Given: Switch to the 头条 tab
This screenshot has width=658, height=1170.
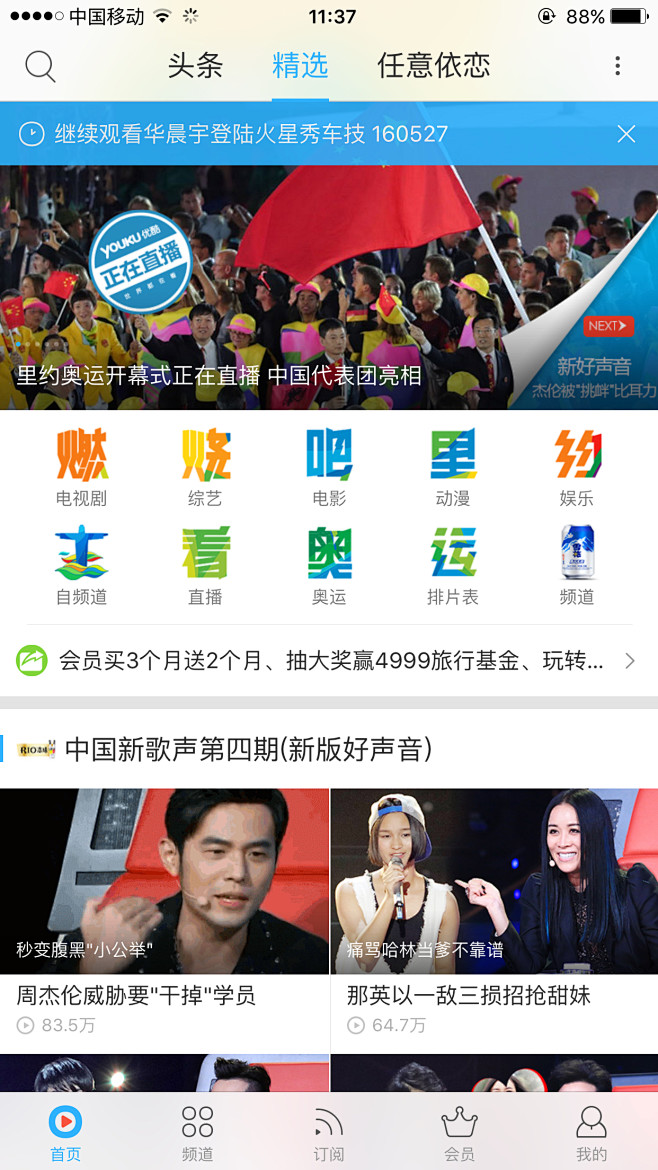Looking at the screenshot, I should coord(195,66).
